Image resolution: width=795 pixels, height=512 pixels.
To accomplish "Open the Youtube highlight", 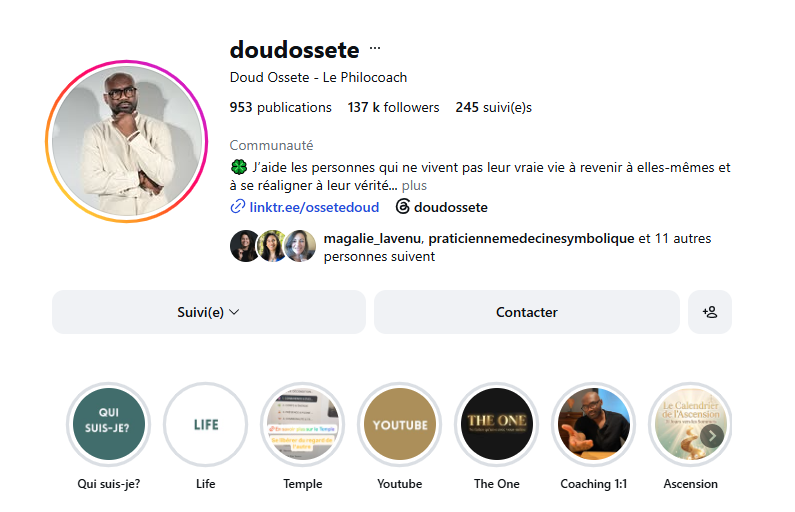I will point(400,424).
